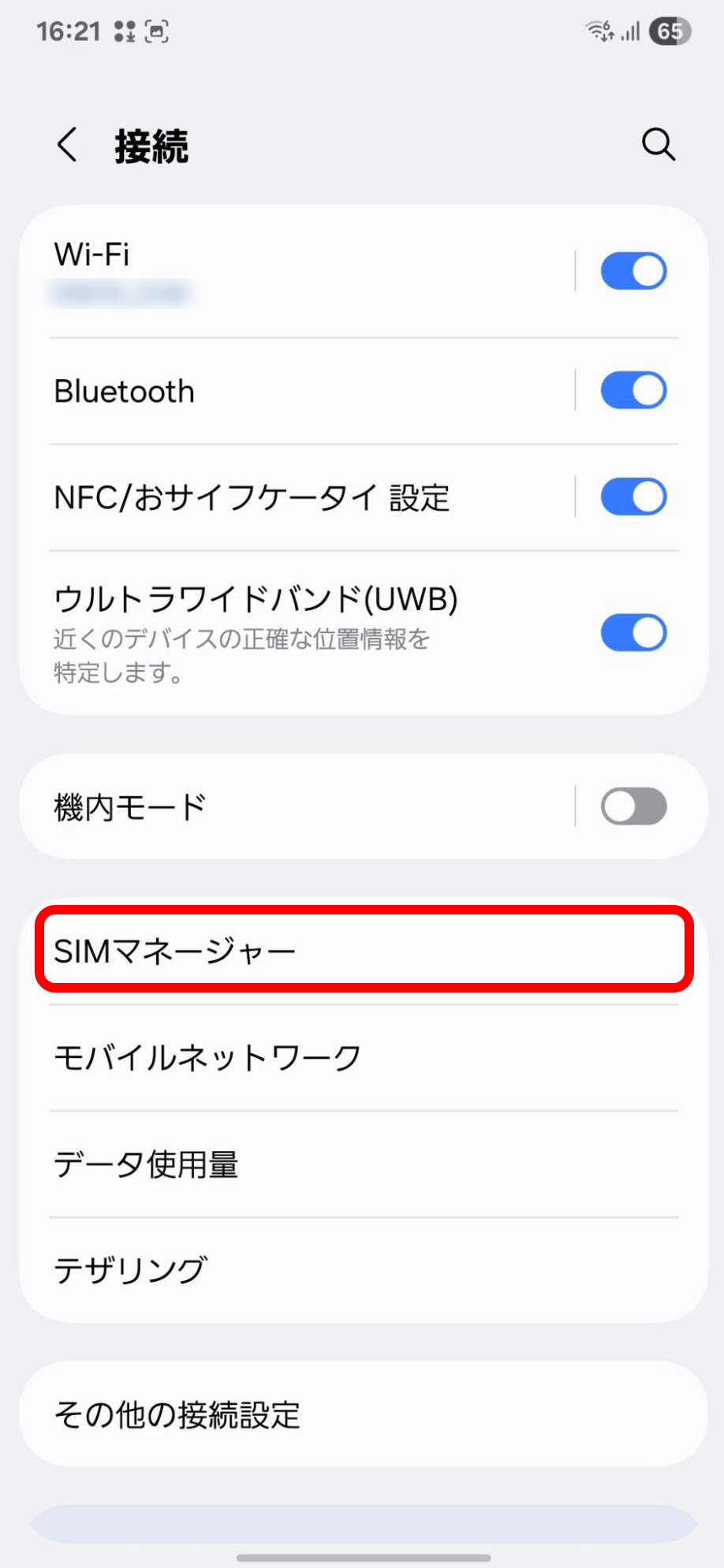Disable the Bluetooth switch

633,391
